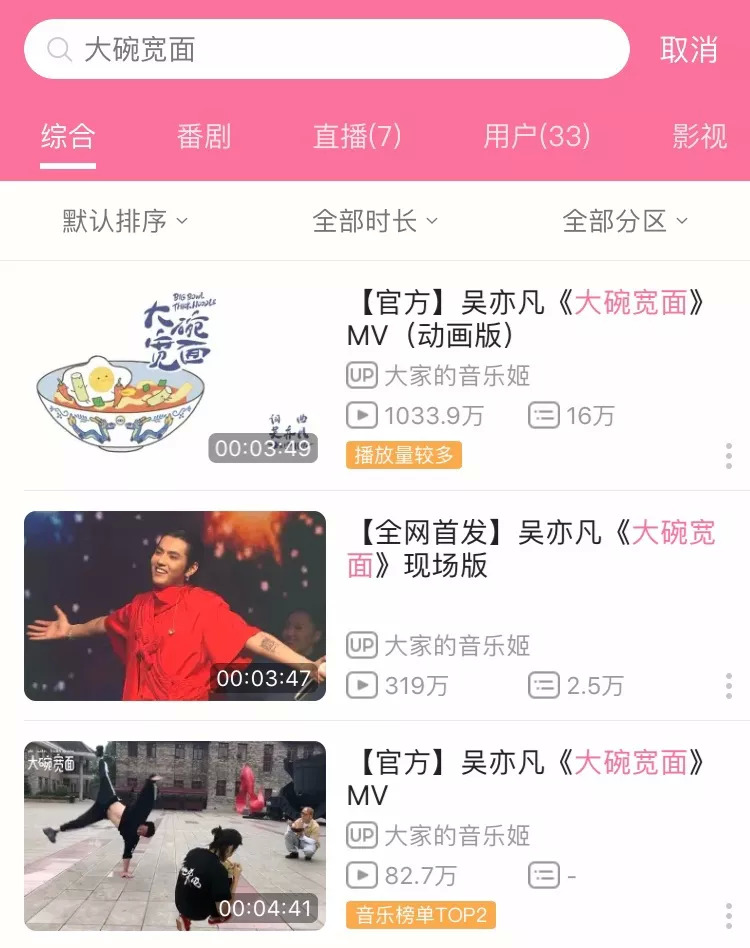Screen dimensions: 750x948
Task: Cancel the search with 取消
Action: click(x=689, y=50)
